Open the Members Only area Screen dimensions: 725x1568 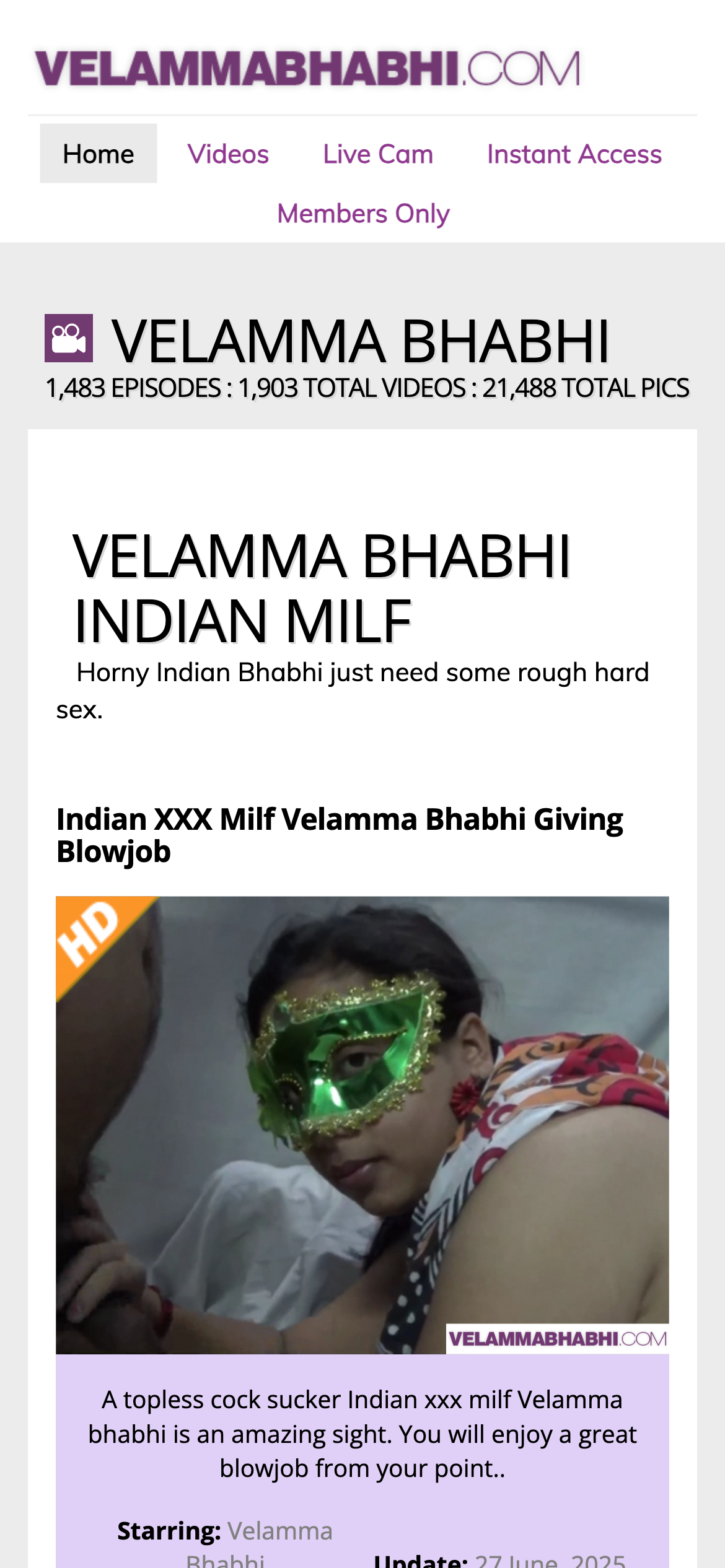coord(362,213)
